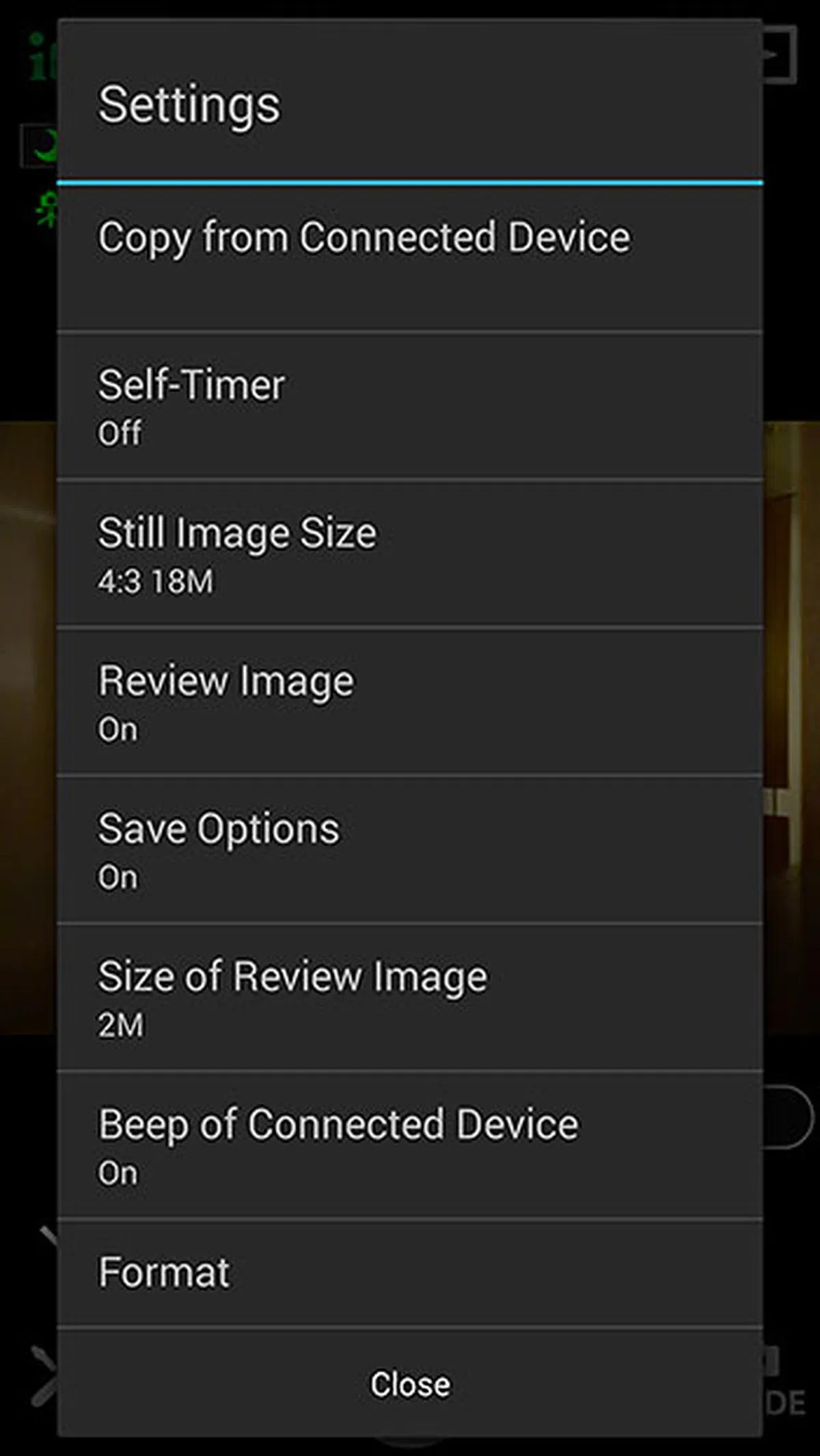The width and height of the screenshot is (820, 1456).
Task: Select Still Image Size option
Action: 410,554
